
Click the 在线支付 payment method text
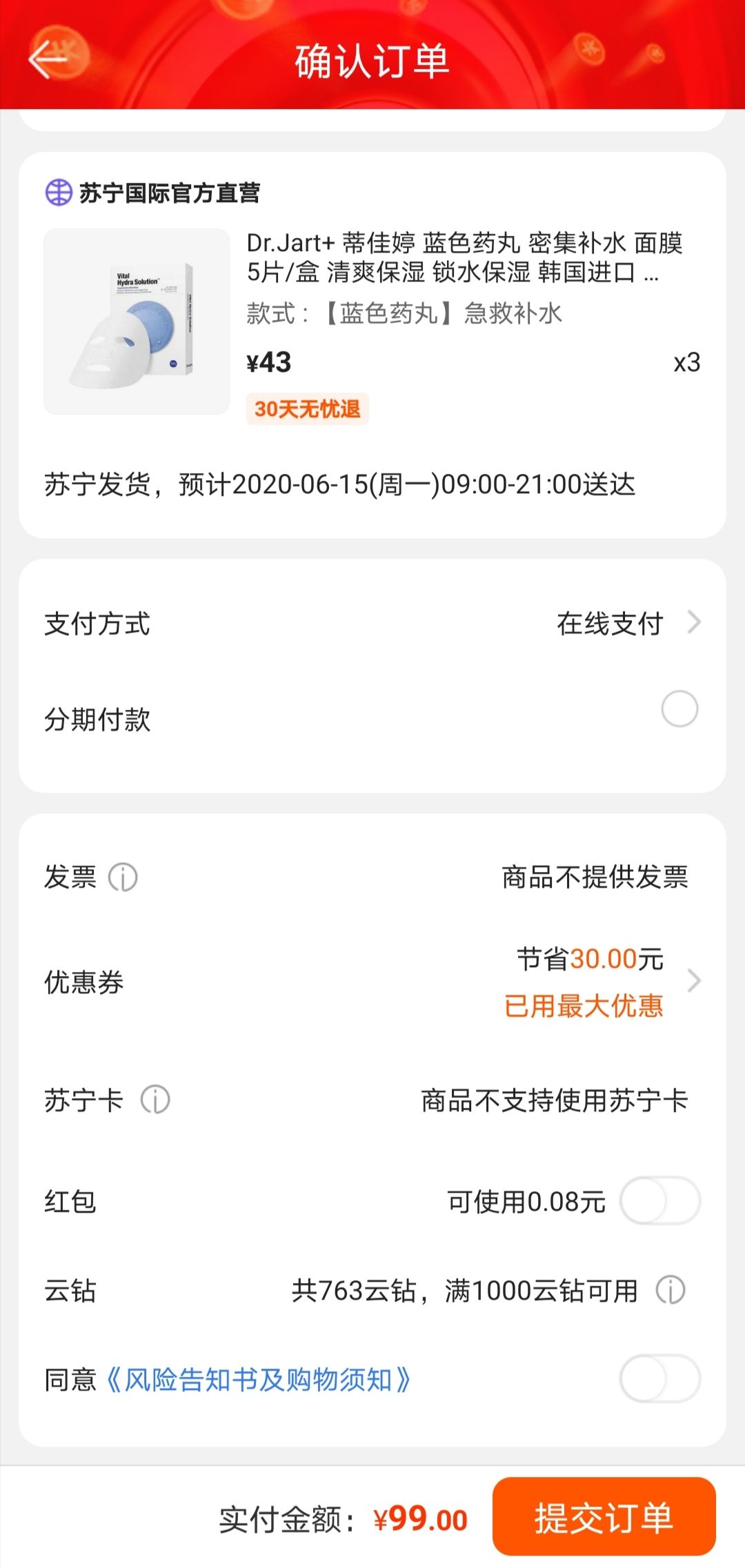click(610, 623)
